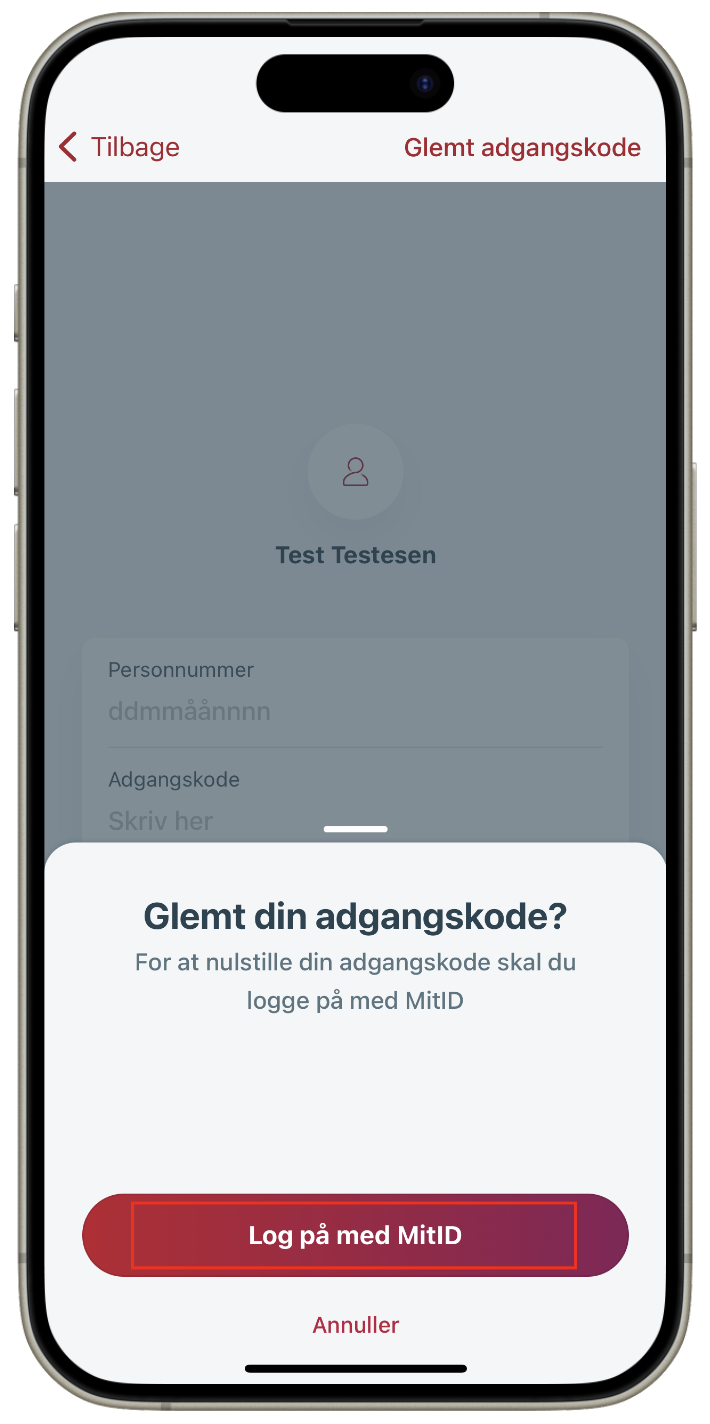Dismiss the sheet with Annuller
Viewport: 710px width, 1424px height.
click(x=355, y=1325)
